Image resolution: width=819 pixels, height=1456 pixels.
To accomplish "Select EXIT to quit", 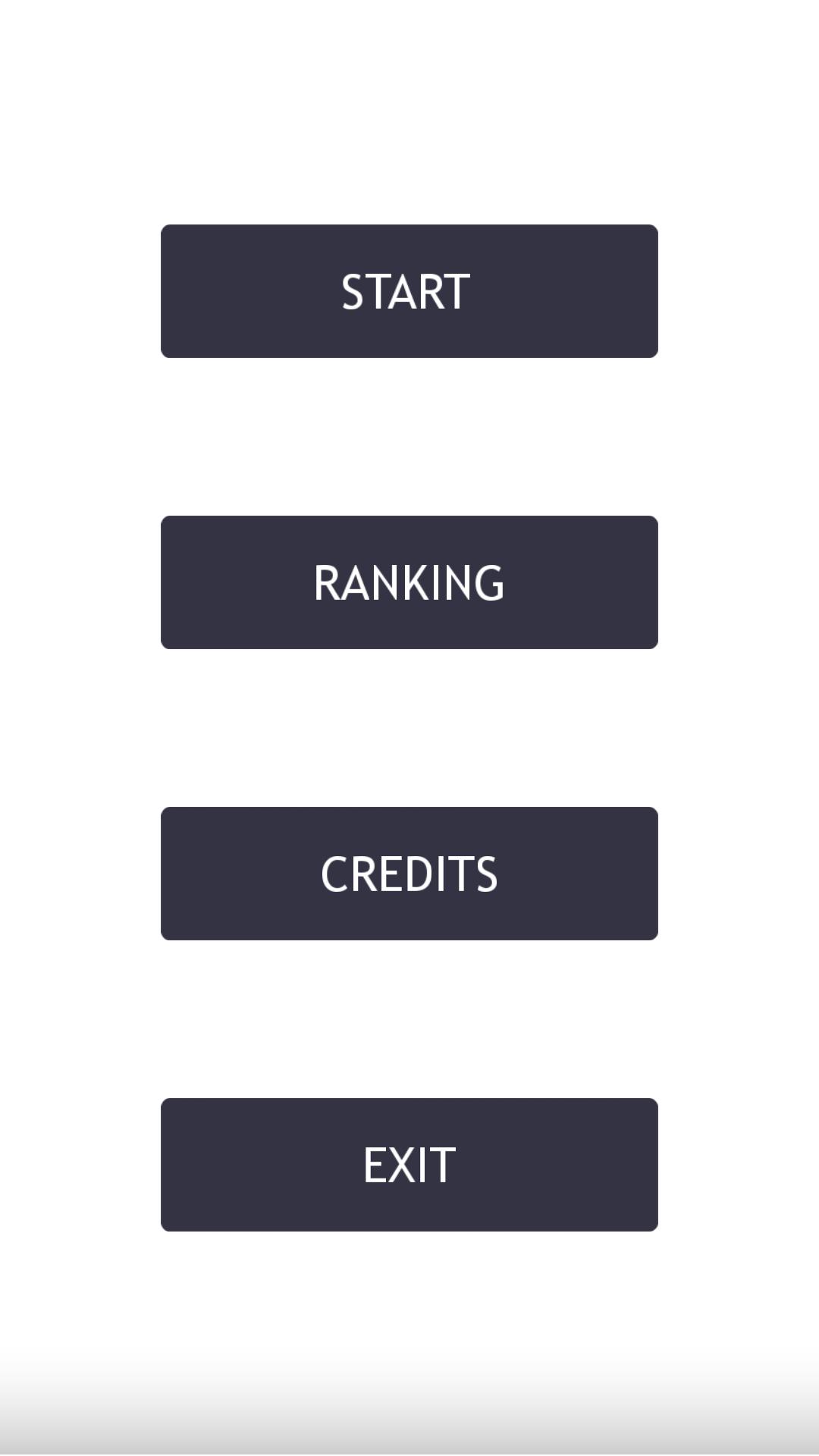I will click(x=409, y=1165).
